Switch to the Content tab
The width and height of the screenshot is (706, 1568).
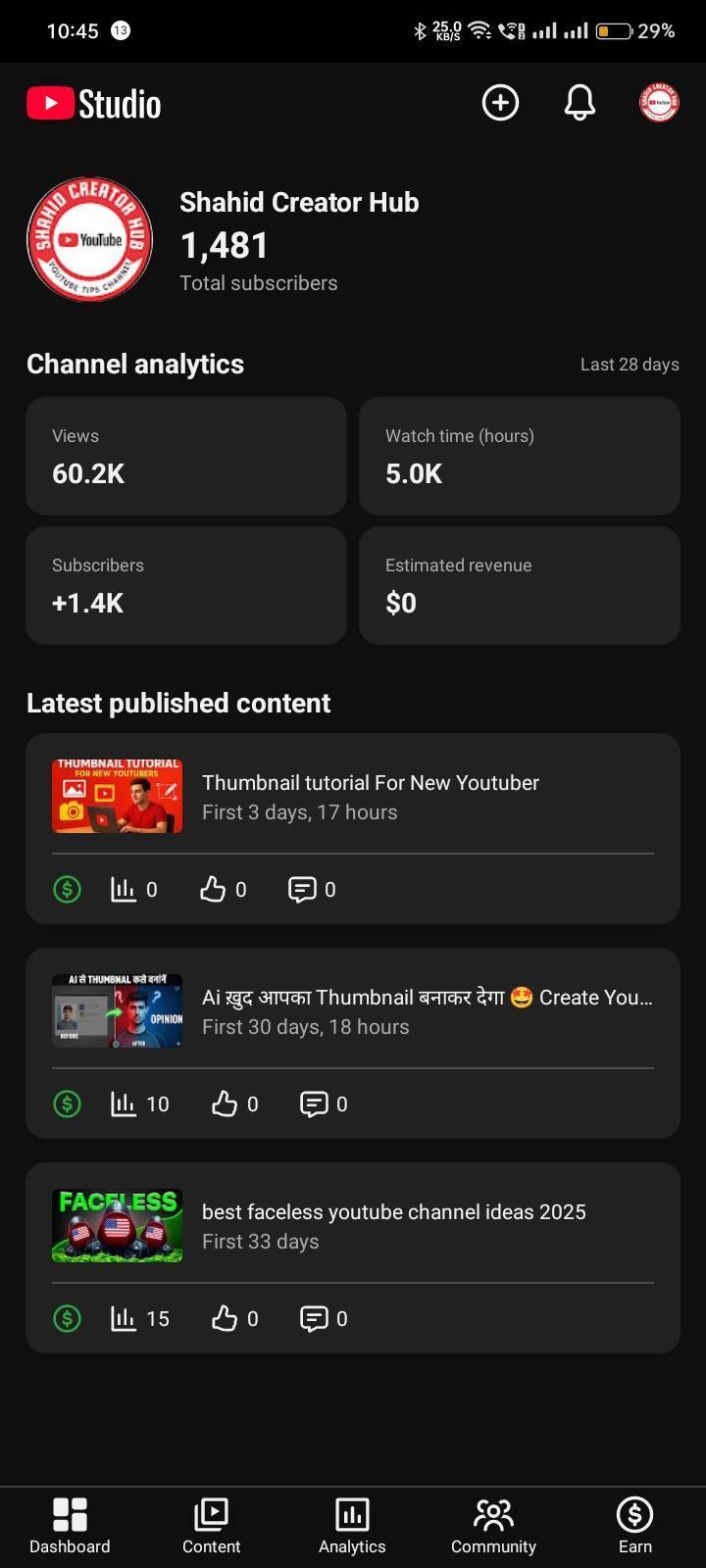[211, 1526]
